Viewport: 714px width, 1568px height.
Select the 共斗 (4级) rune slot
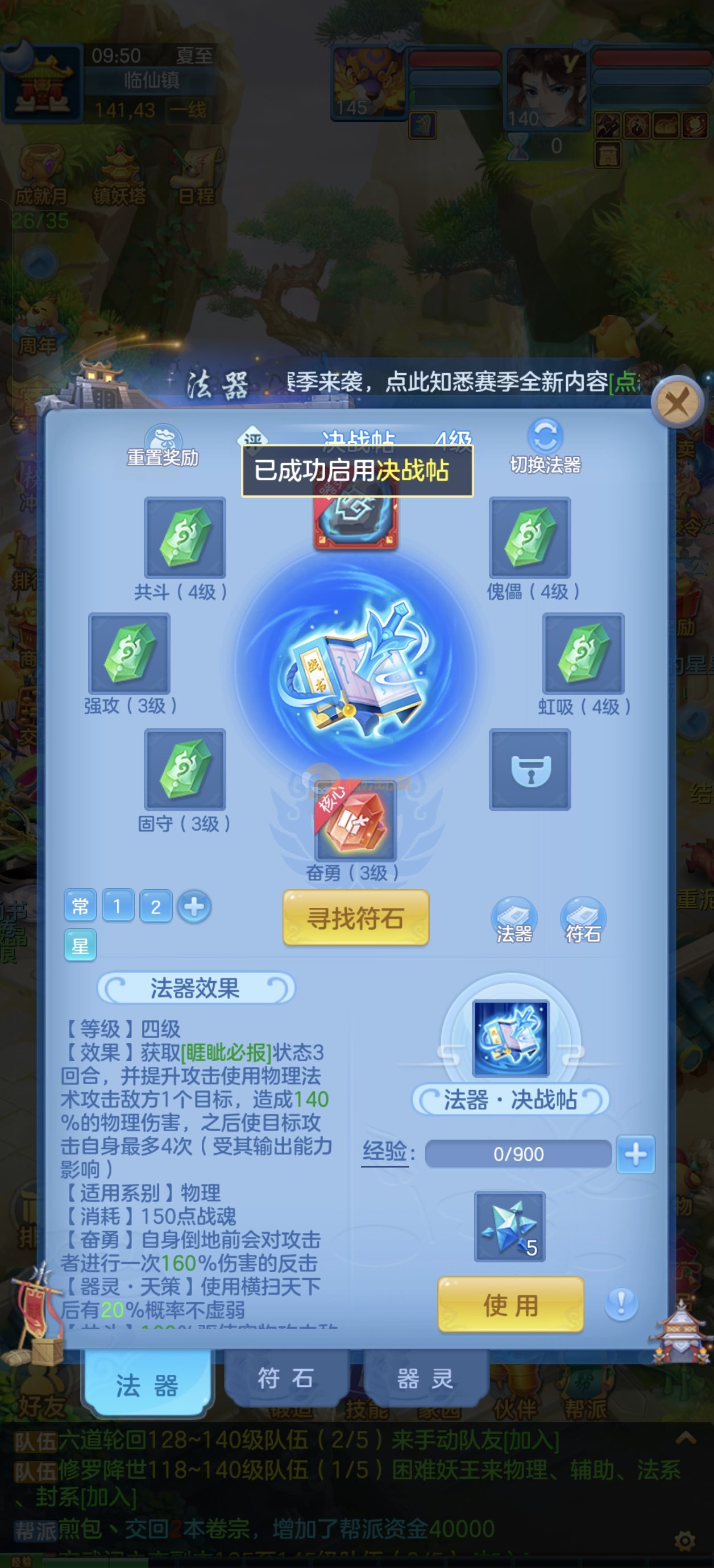click(185, 537)
